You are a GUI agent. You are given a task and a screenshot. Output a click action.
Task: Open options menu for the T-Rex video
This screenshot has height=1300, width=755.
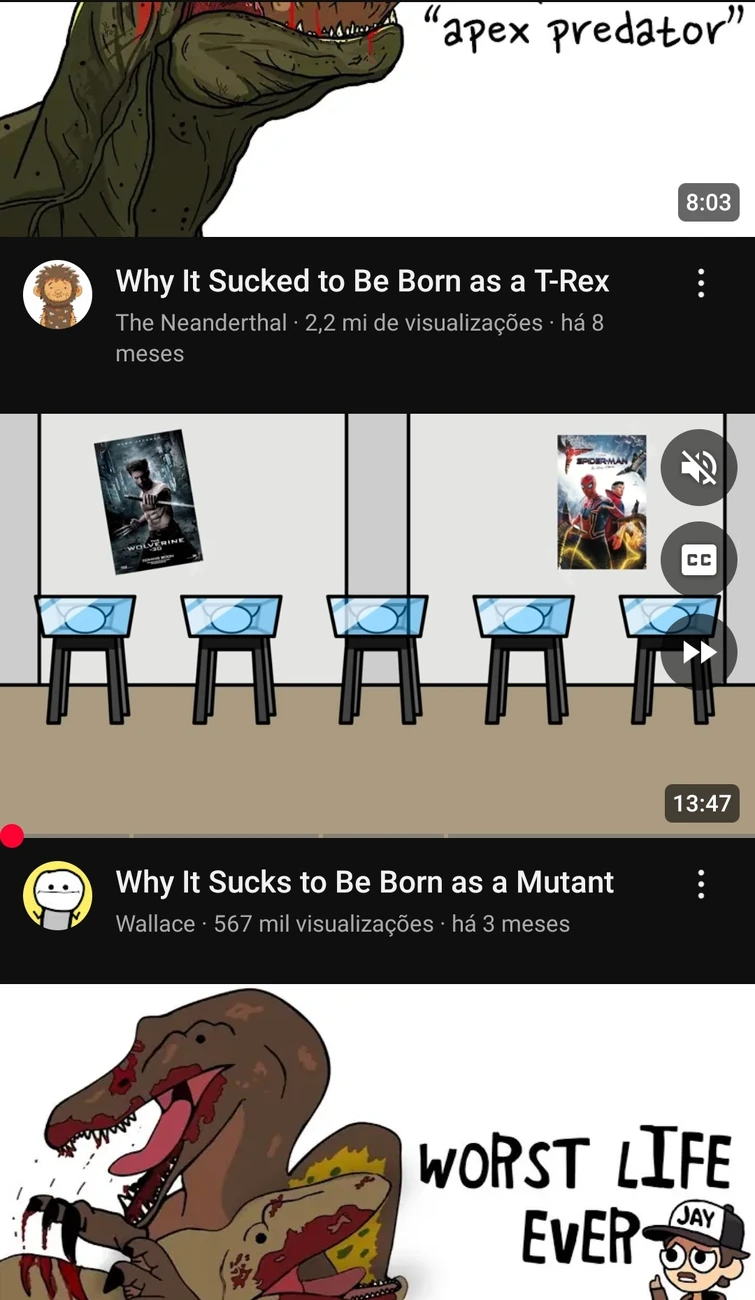pyautogui.click(x=700, y=283)
